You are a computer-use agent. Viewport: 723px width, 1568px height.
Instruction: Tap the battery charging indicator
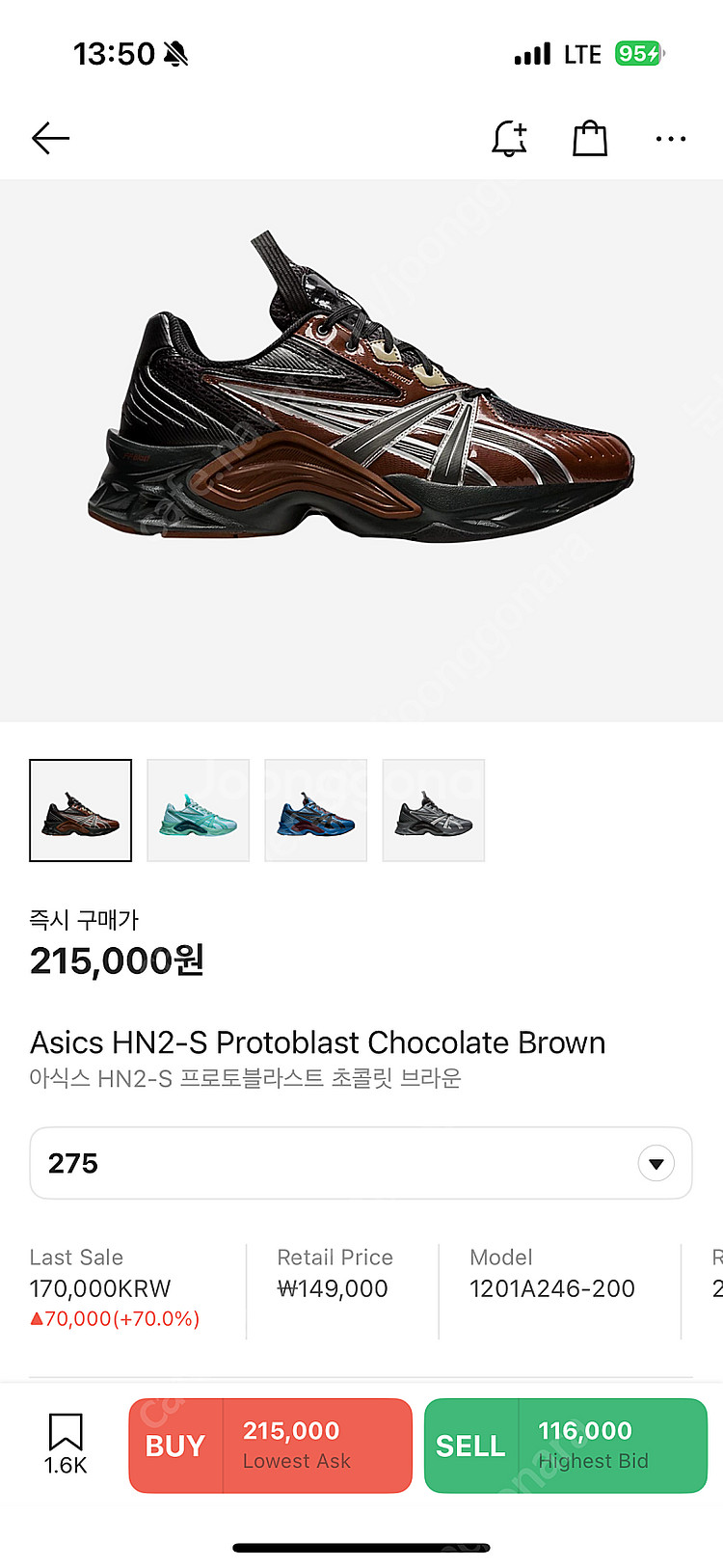(x=640, y=53)
